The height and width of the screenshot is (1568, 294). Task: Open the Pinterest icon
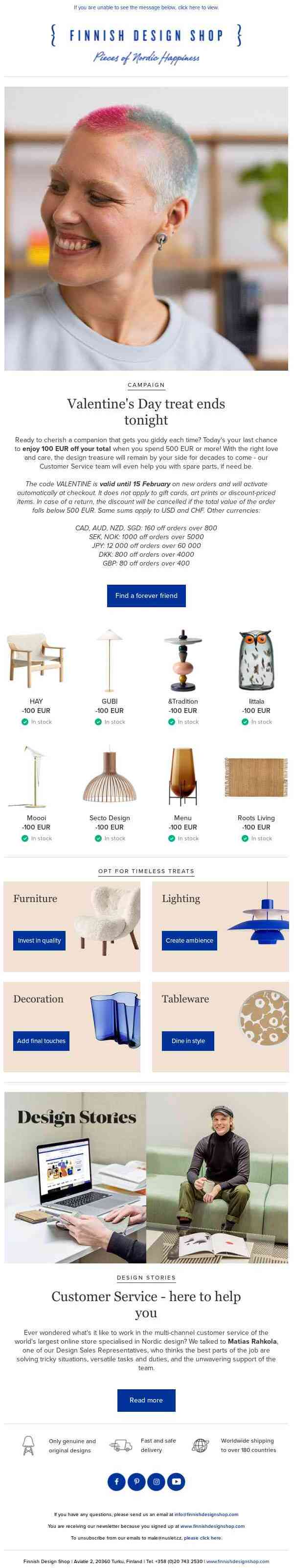tap(136, 1481)
